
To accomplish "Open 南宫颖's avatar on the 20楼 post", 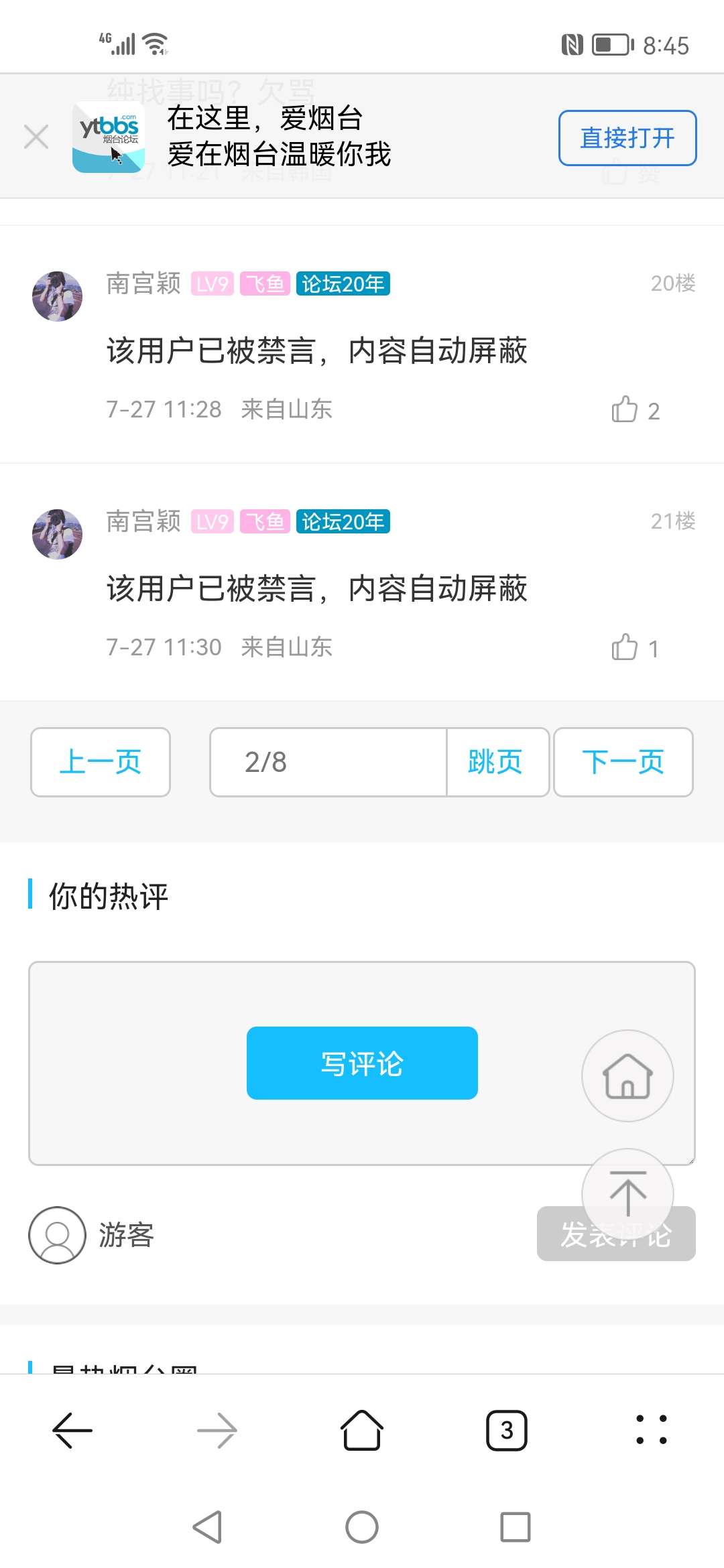I will (x=58, y=296).
